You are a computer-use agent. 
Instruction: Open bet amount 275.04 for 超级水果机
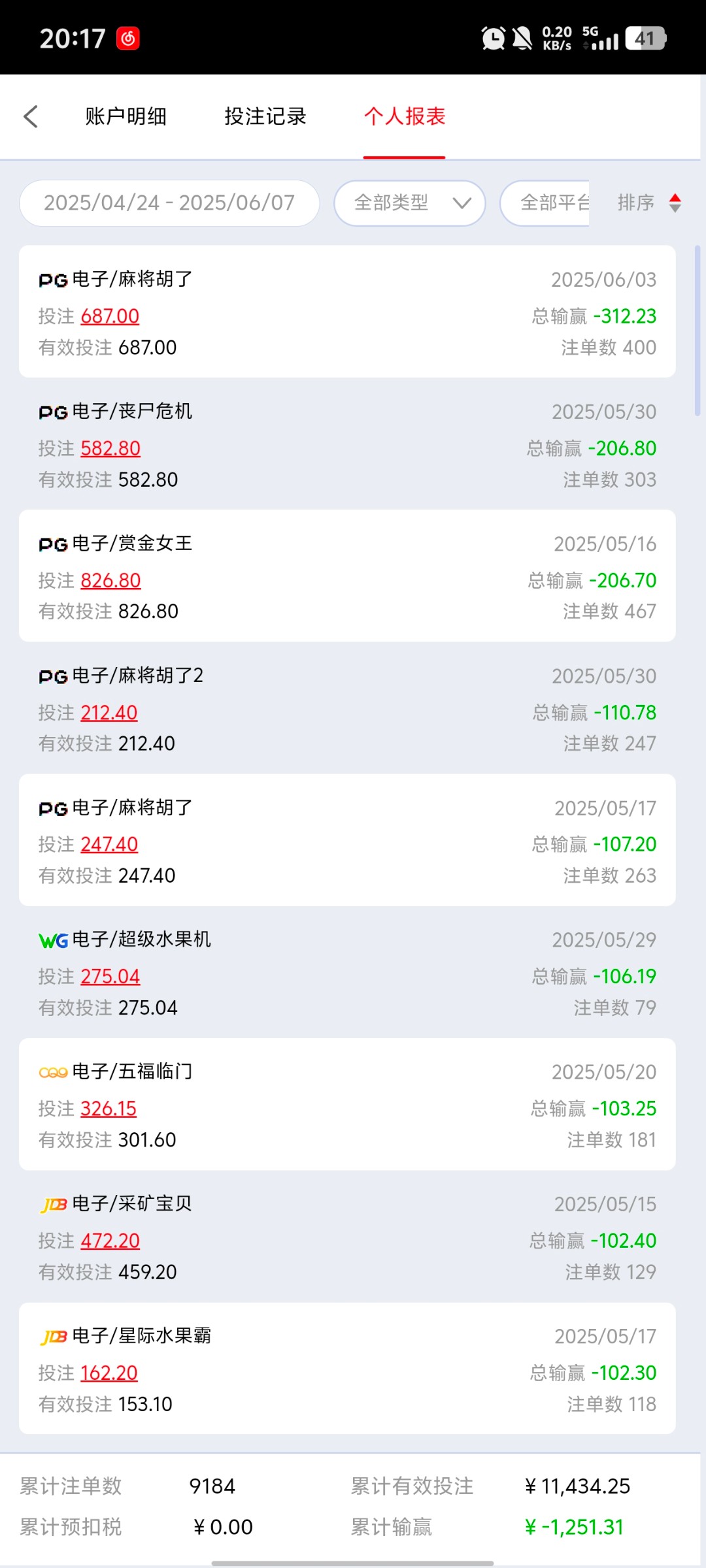(110, 977)
